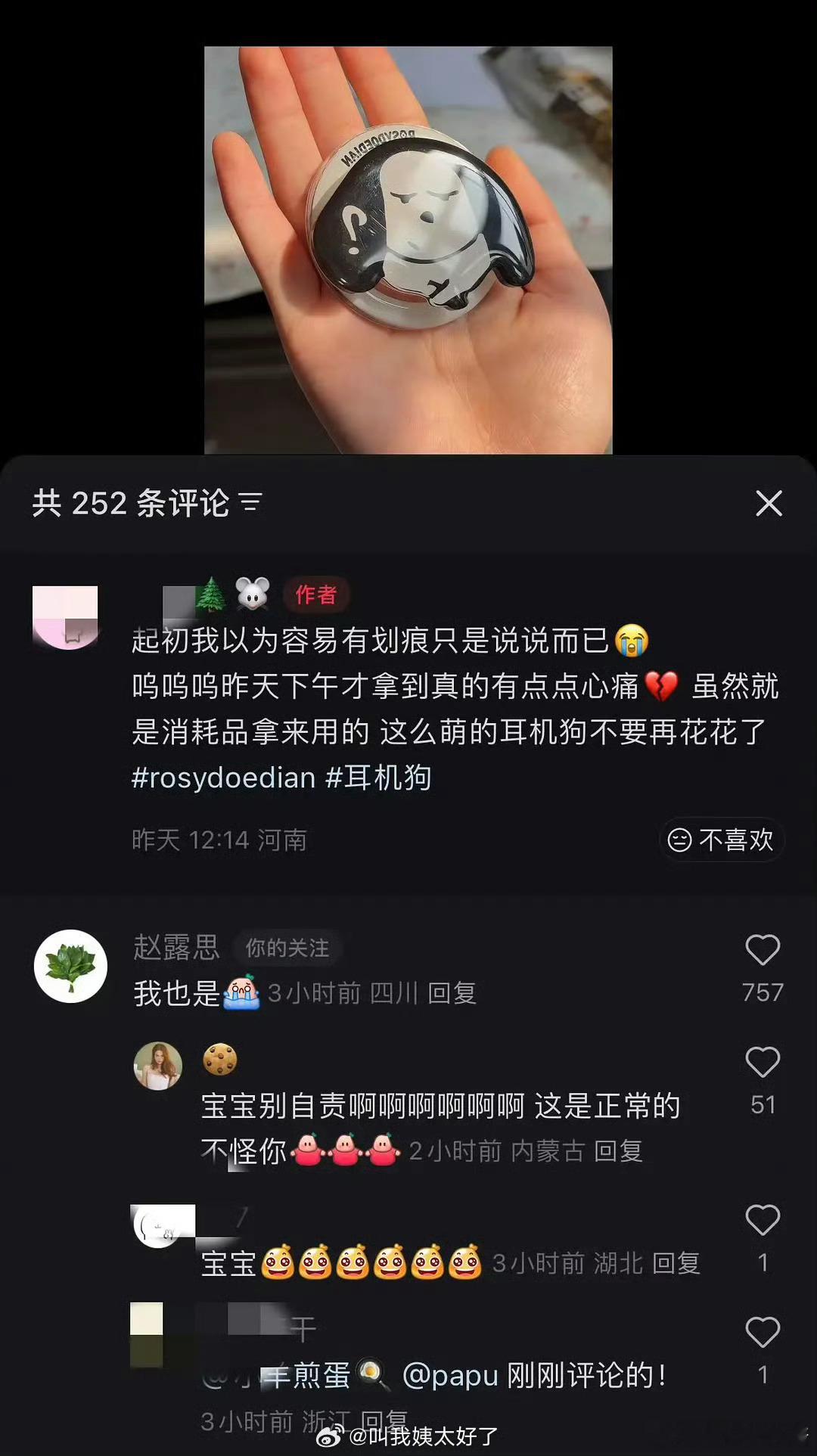Close the comments panel
Viewport: 817px width, 1456px height.
tap(769, 503)
